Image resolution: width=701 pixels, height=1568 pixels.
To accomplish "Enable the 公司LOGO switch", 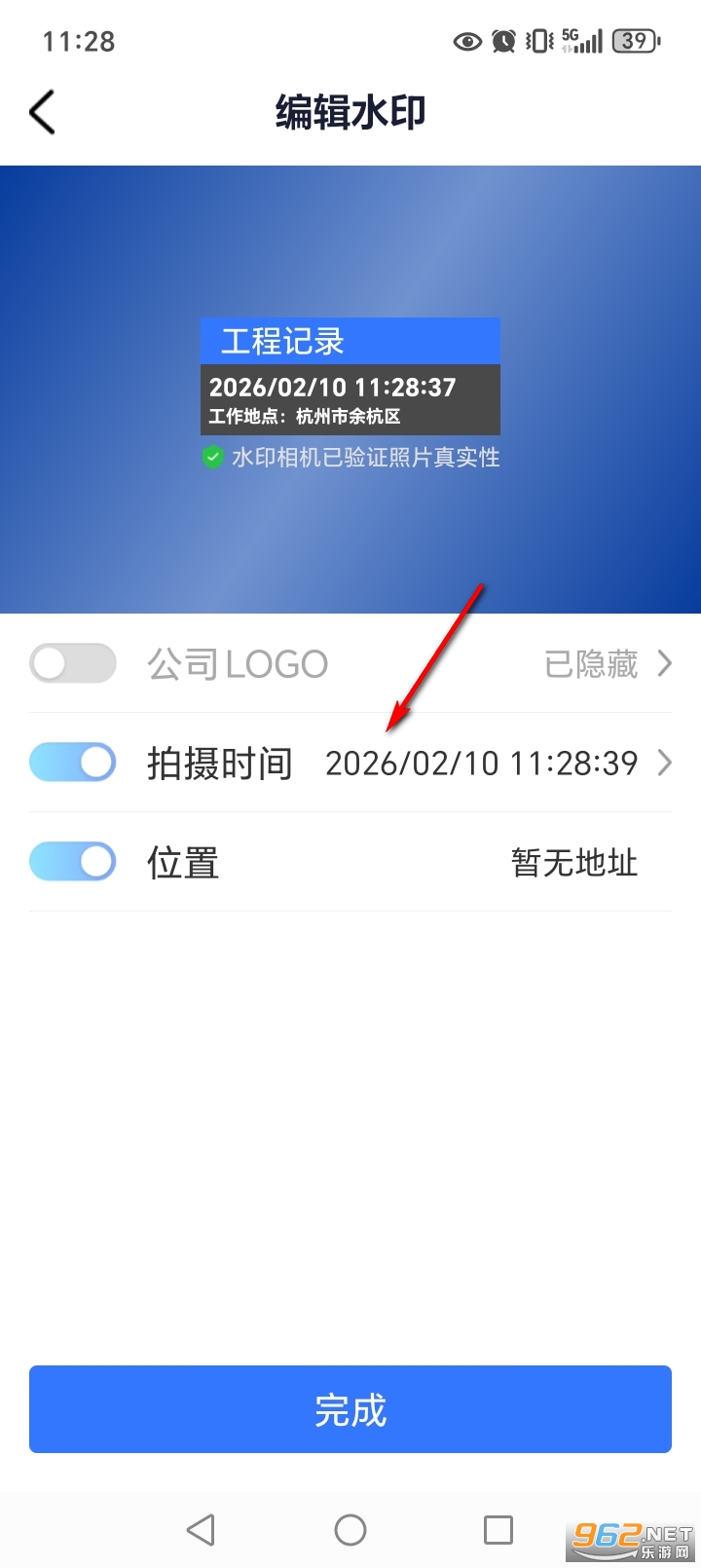I will (x=72, y=663).
